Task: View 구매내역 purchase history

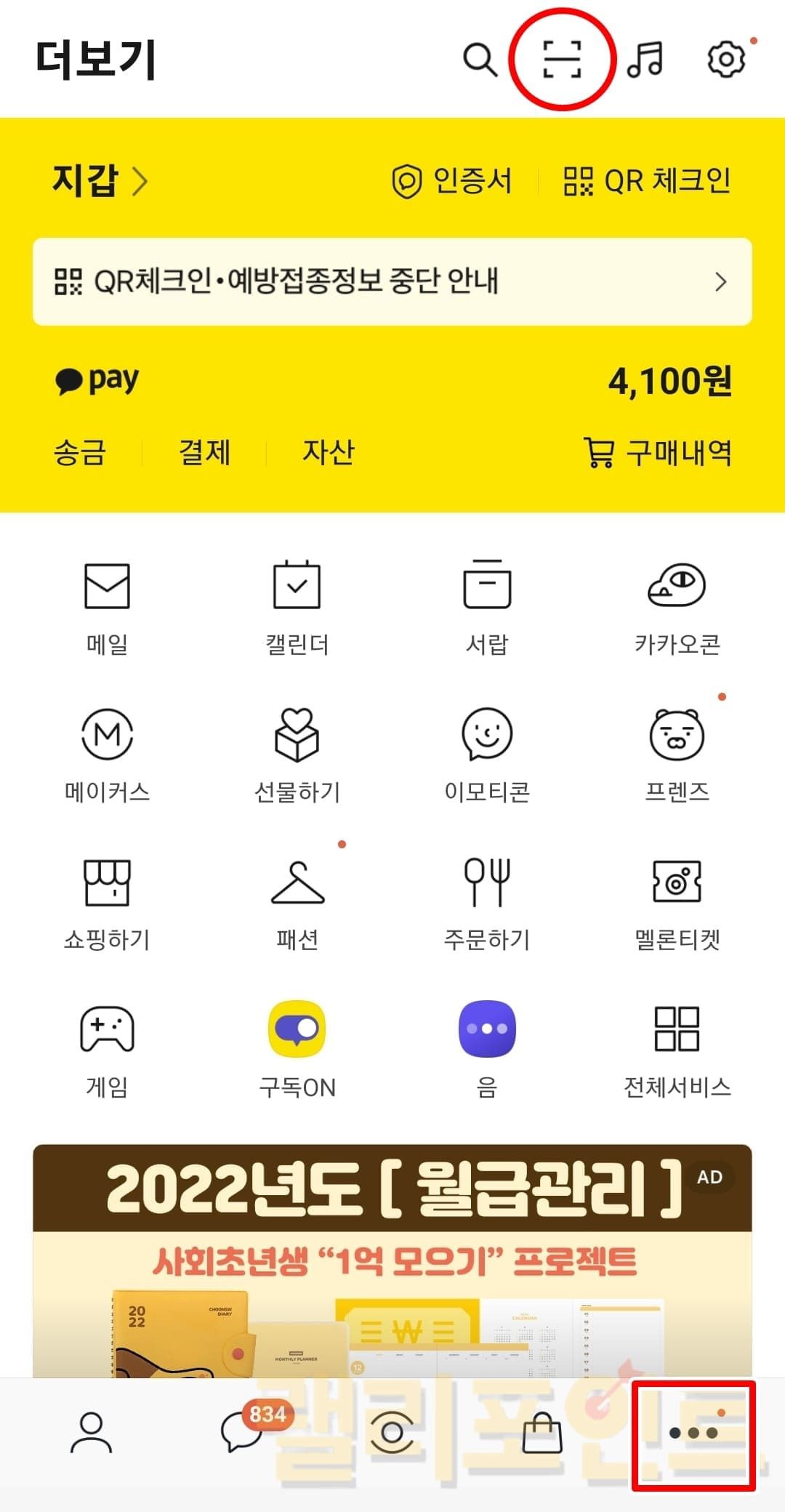Action: click(658, 452)
